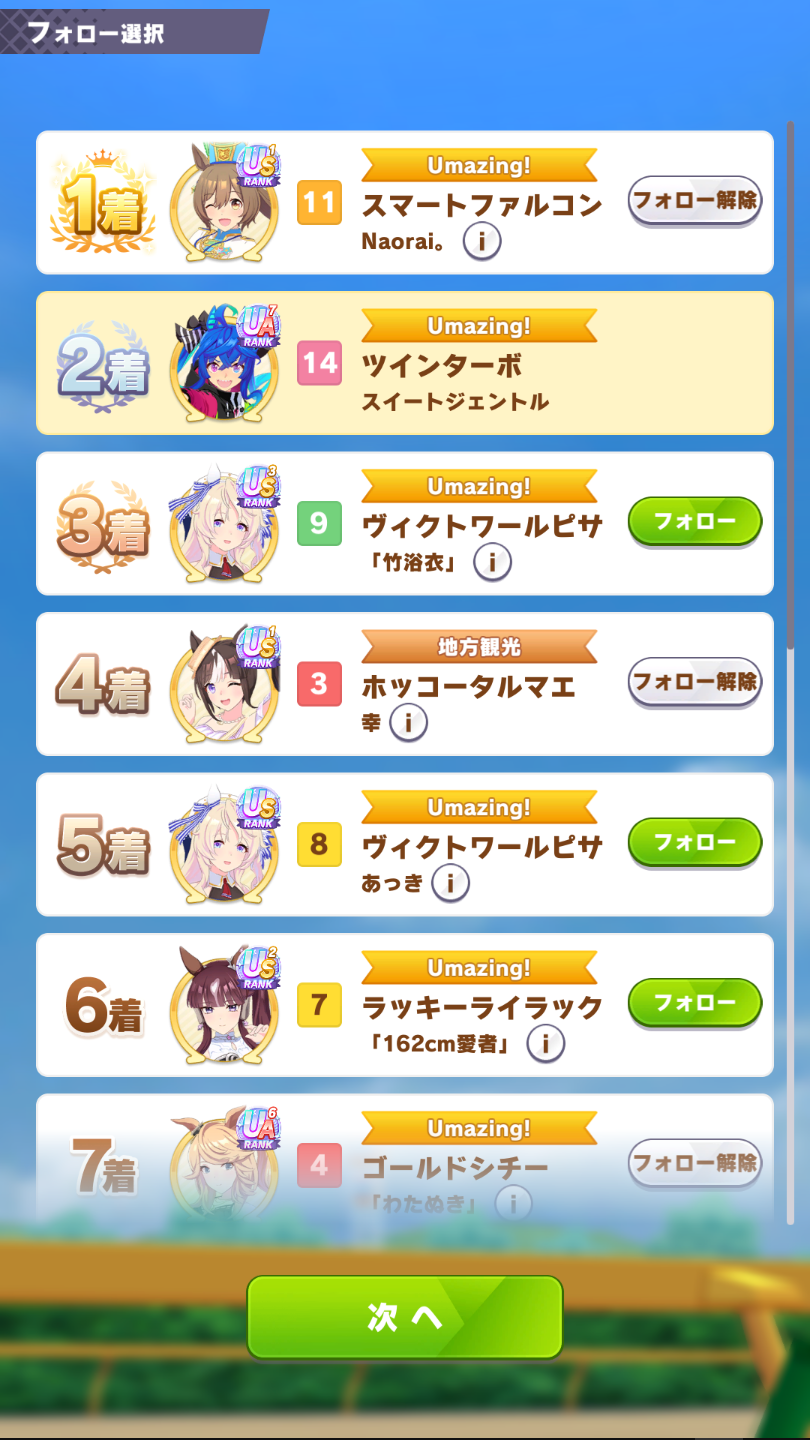810x1440 pixels.
Task: Open info for trainer Naorai。
Action: 481,241
